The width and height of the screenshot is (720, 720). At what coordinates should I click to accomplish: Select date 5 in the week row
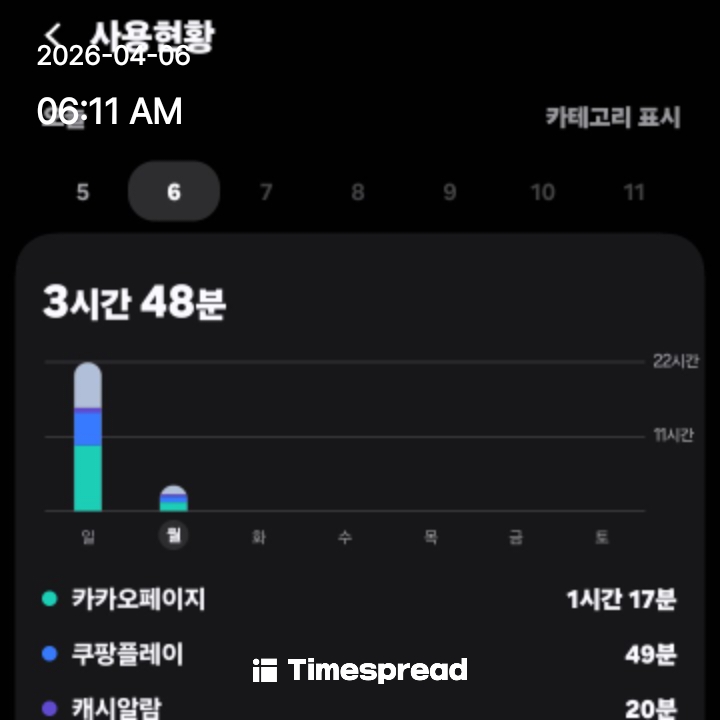(x=82, y=191)
